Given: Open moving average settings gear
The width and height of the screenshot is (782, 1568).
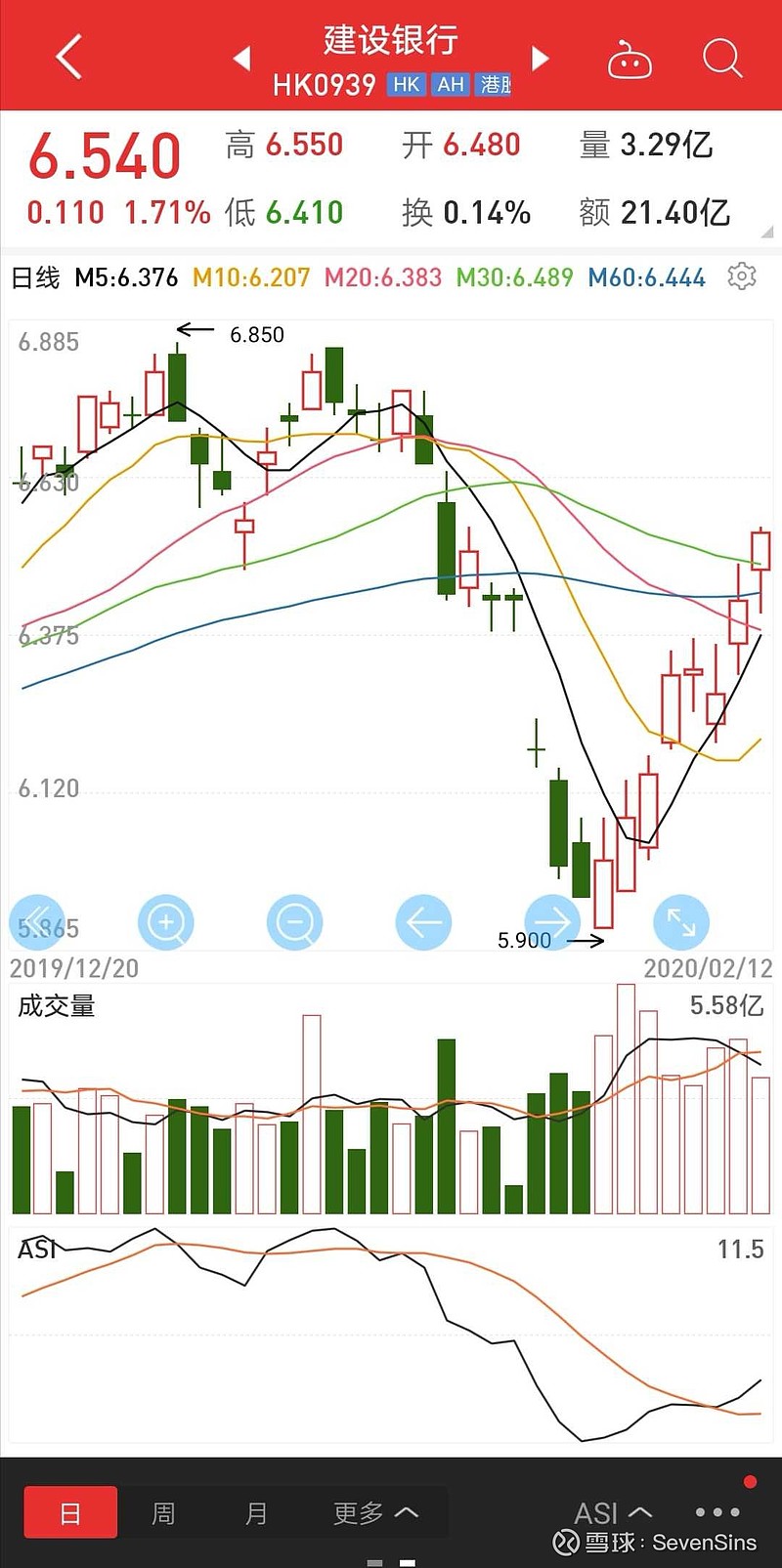Looking at the screenshot, I should point(742,276).
